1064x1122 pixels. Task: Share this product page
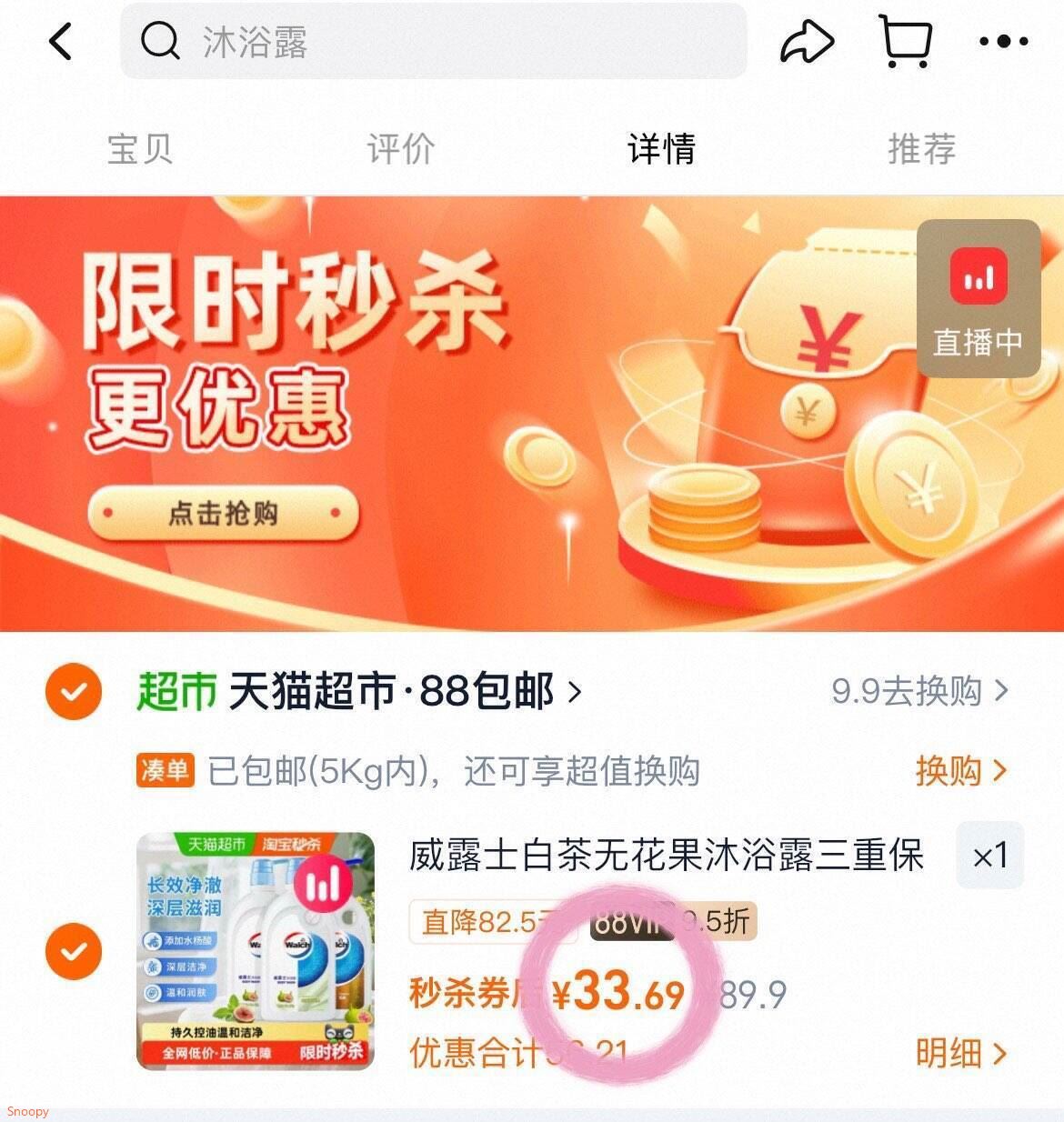[x=807, y=42]
